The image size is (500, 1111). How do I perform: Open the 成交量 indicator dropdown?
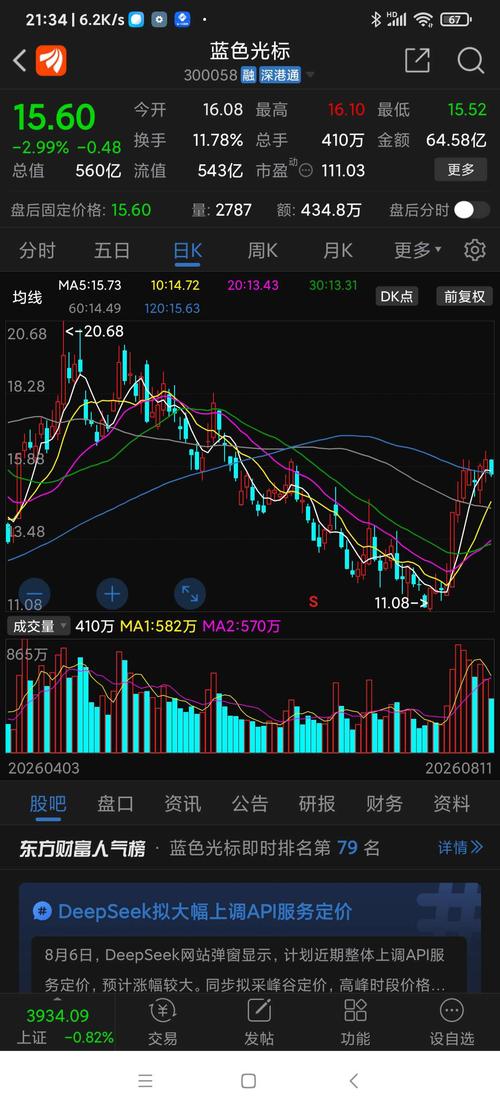coord(38,626)
